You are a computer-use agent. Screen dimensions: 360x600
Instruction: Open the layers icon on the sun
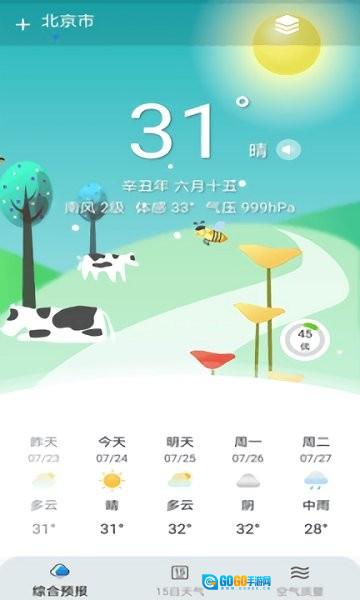coord(287,24)
